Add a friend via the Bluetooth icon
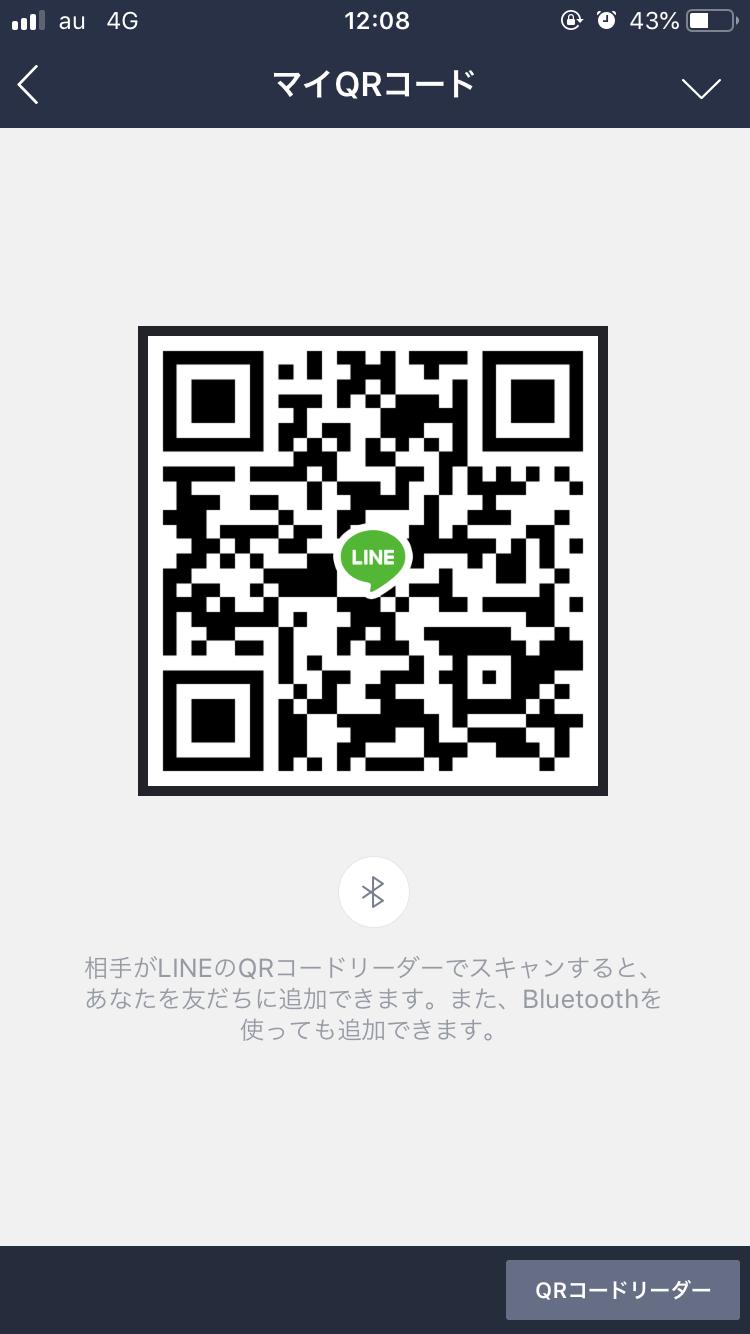 (x=374, y=892)
